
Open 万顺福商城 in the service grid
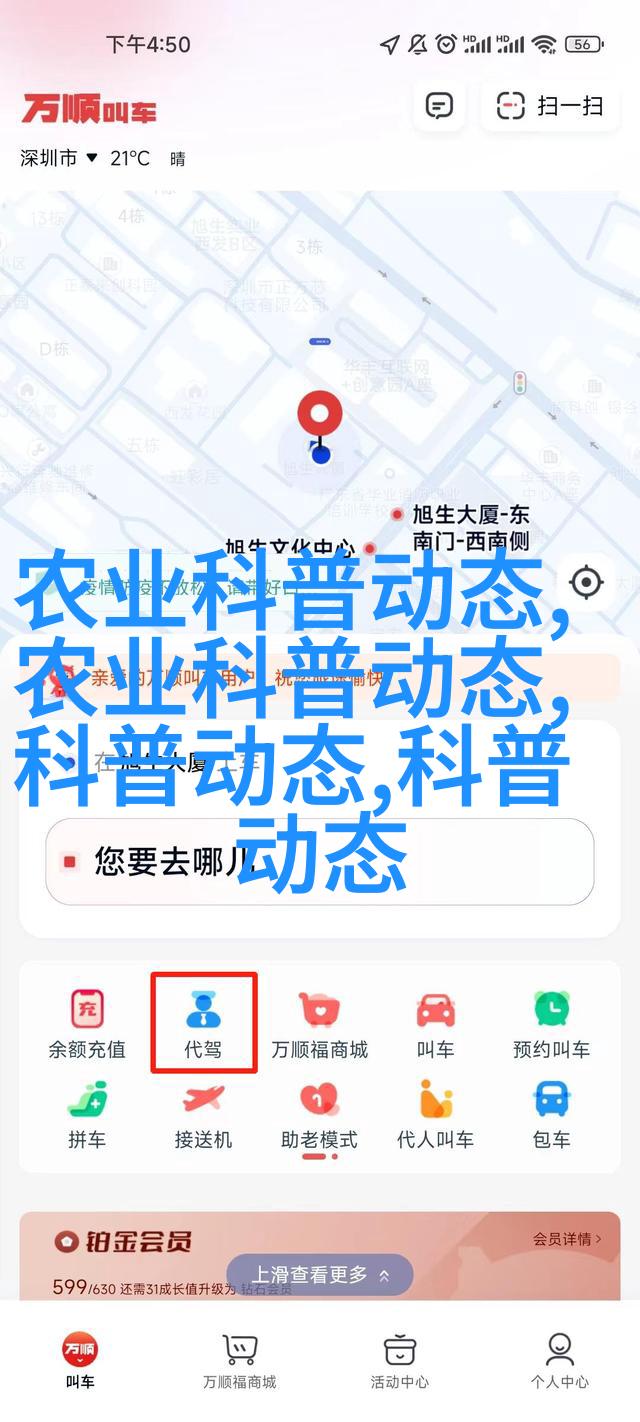(x=319, y=1024)
